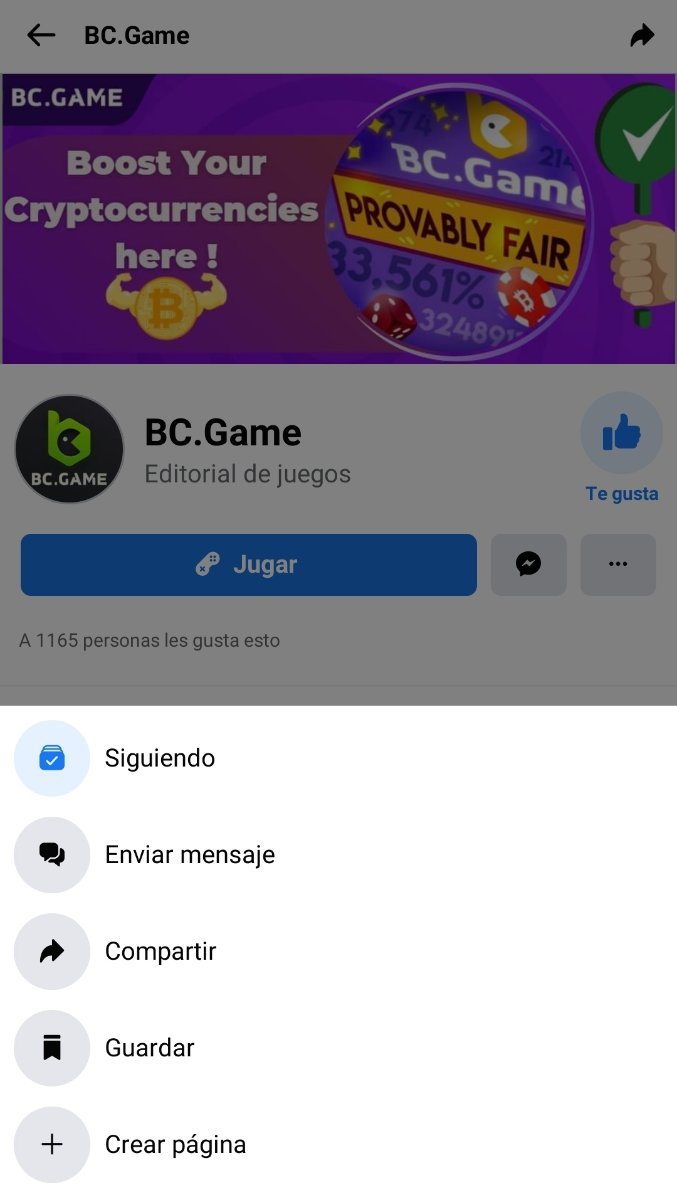Viewport: 677px width, 1200px height.
Task: View the BC.Game profile picture
Action: click(x=69, y=449)
